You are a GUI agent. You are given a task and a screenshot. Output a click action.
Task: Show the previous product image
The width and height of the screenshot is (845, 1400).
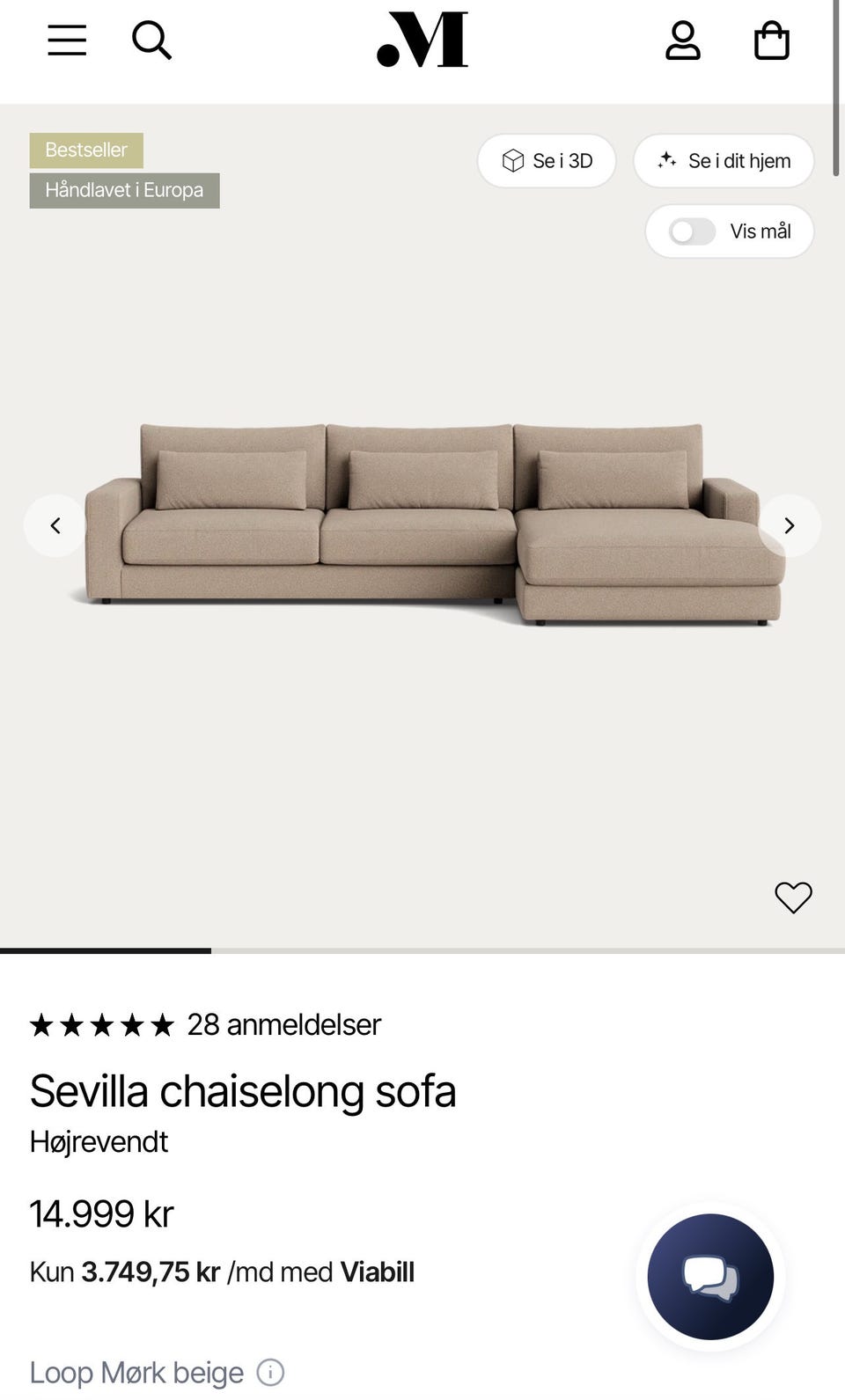tap(55, 526)
